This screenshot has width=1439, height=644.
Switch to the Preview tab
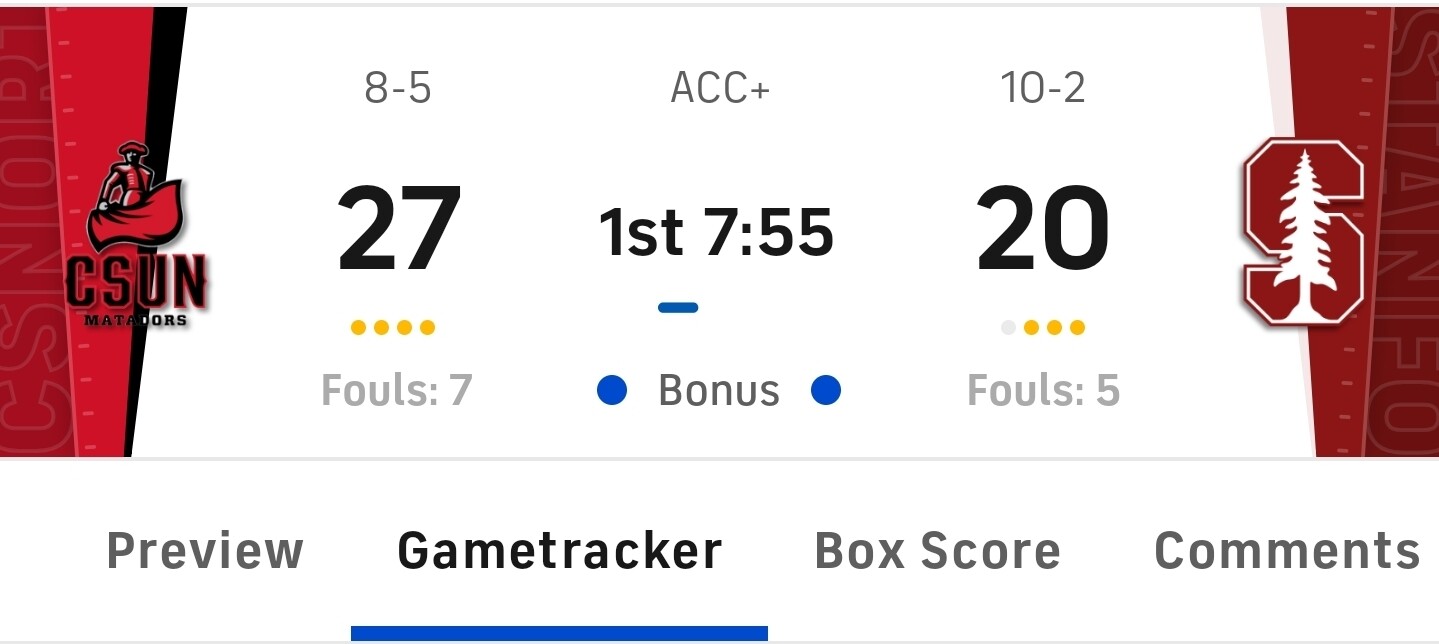[x=205, y=551]
